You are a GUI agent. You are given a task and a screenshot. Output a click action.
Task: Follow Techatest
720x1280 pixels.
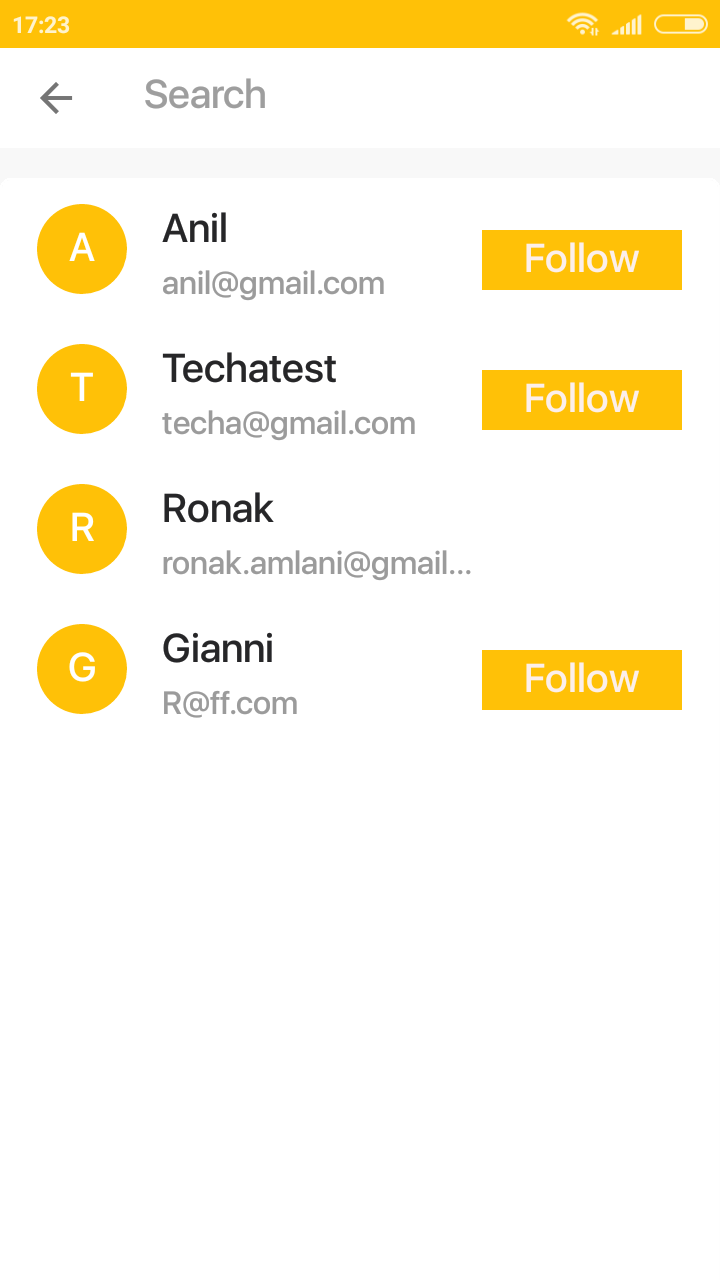click(x=581, y=400)
